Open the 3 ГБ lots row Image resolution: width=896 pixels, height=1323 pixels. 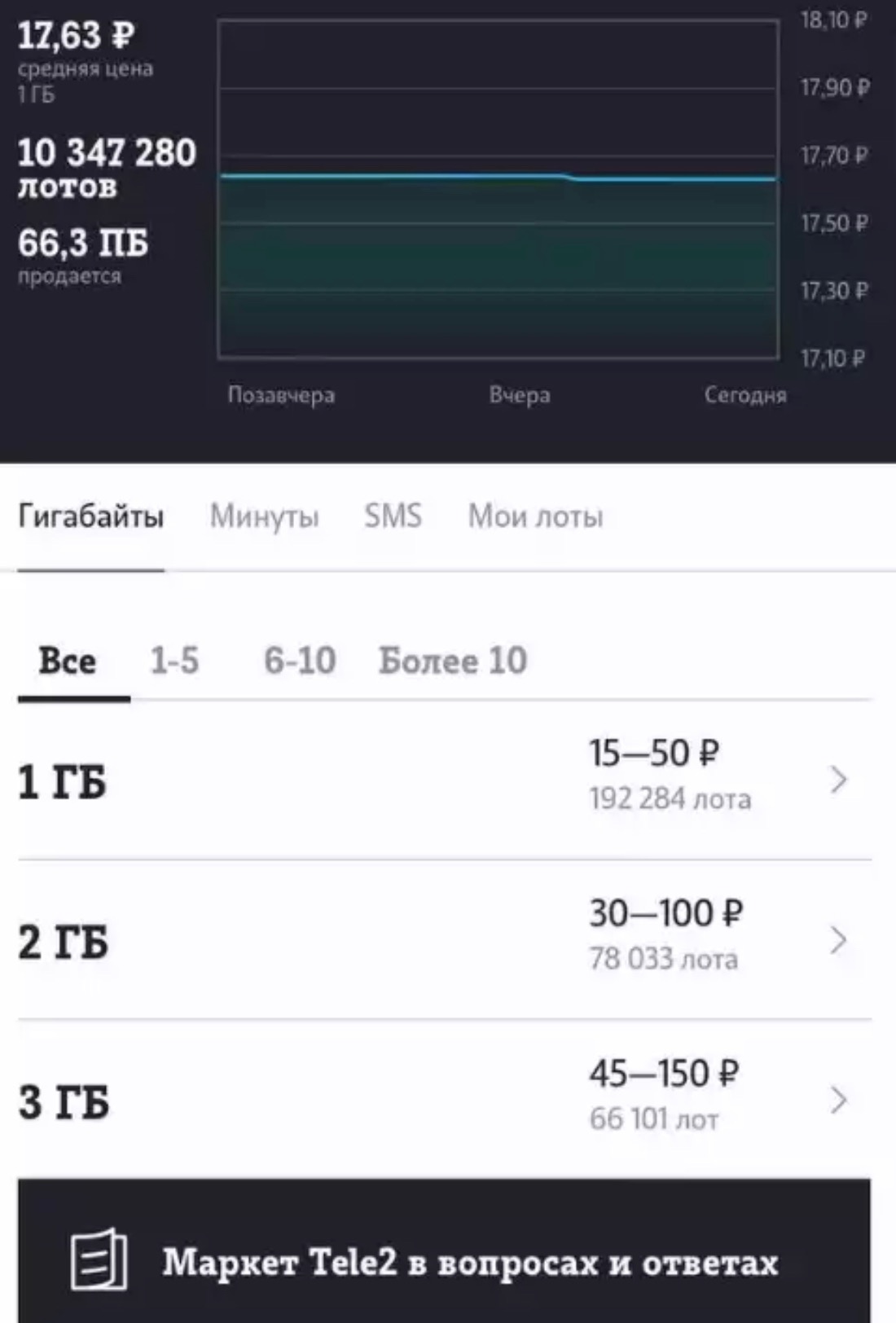445,1099
